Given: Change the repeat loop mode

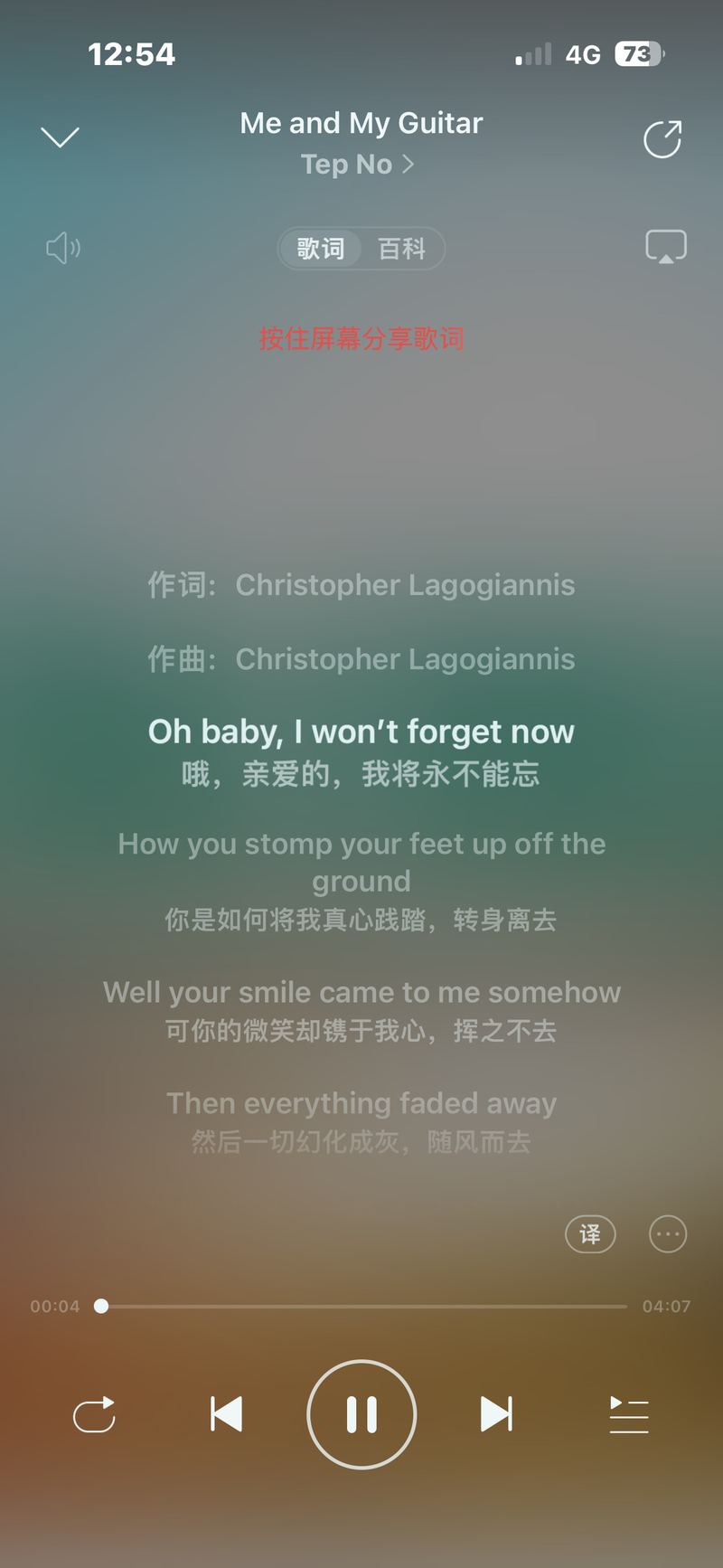Looking at the screenshot, I should (x=95, y=1415).
